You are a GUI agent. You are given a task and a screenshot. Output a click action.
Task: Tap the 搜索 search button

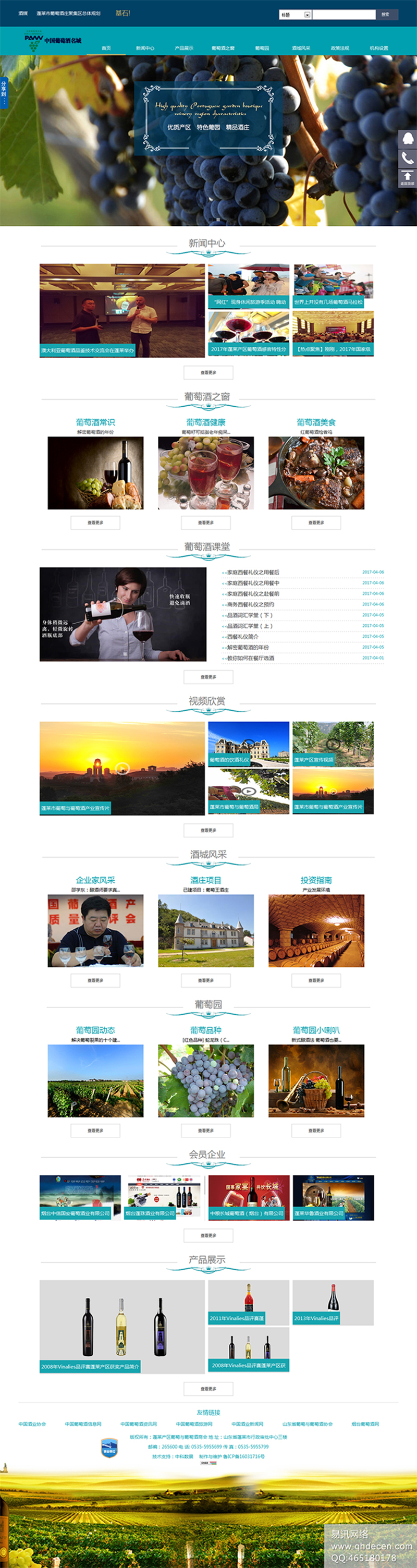tap(386, 15)
